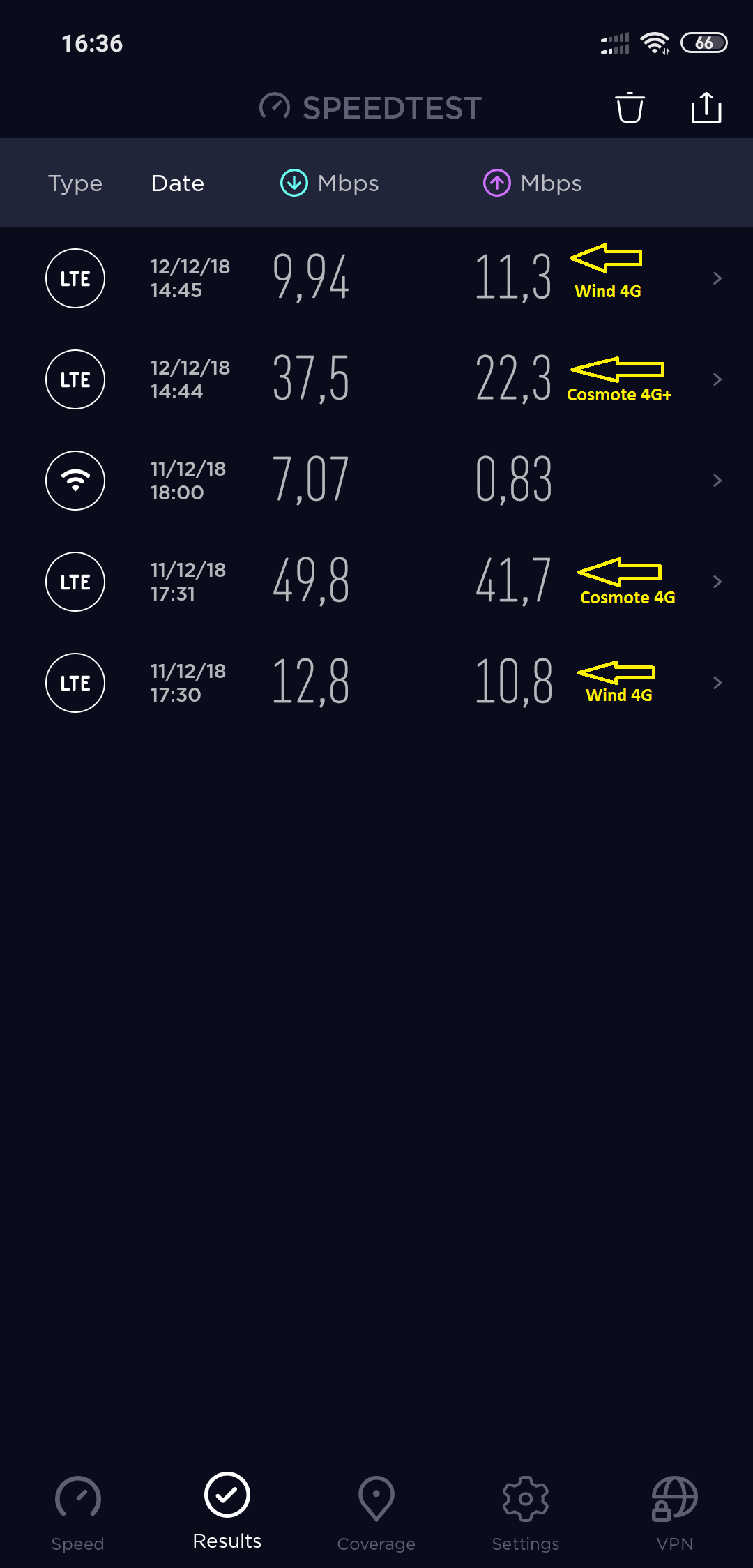Open the 11/12/18 17:31 LTE result

click(376, 582)
